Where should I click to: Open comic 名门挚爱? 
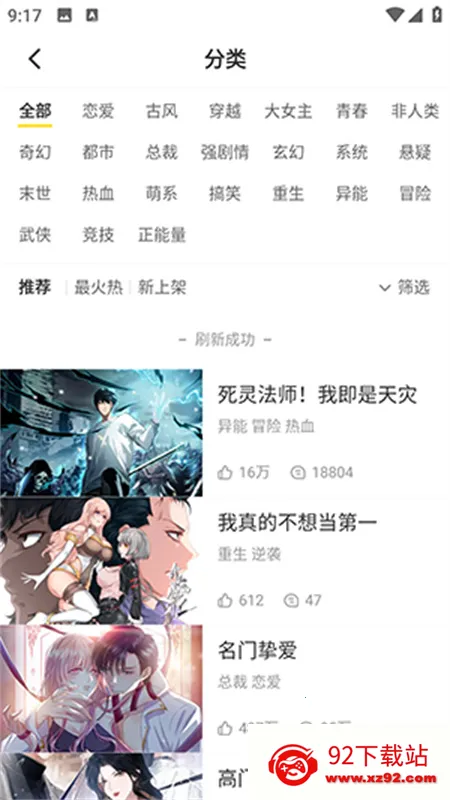[225, 689]
